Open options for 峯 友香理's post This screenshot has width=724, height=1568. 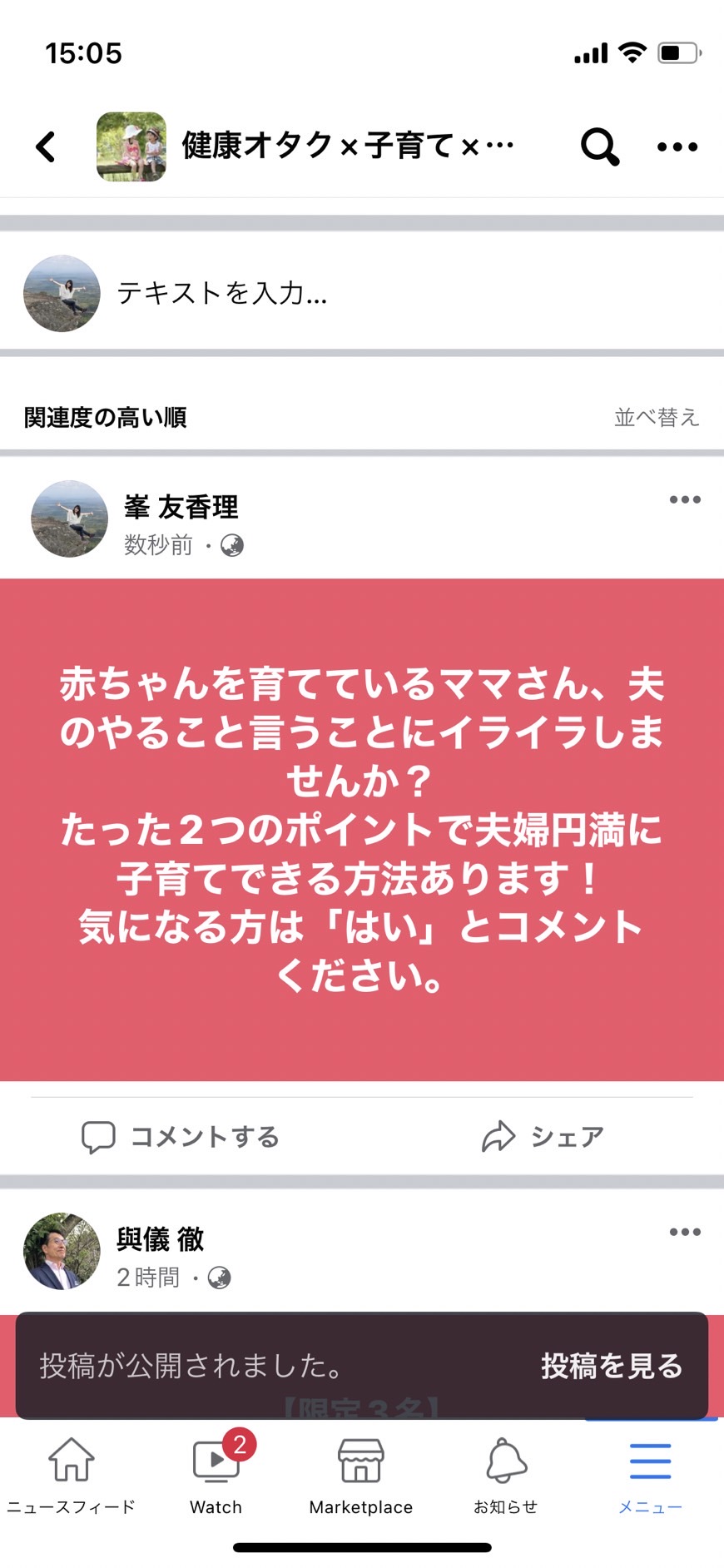point(685,499)
